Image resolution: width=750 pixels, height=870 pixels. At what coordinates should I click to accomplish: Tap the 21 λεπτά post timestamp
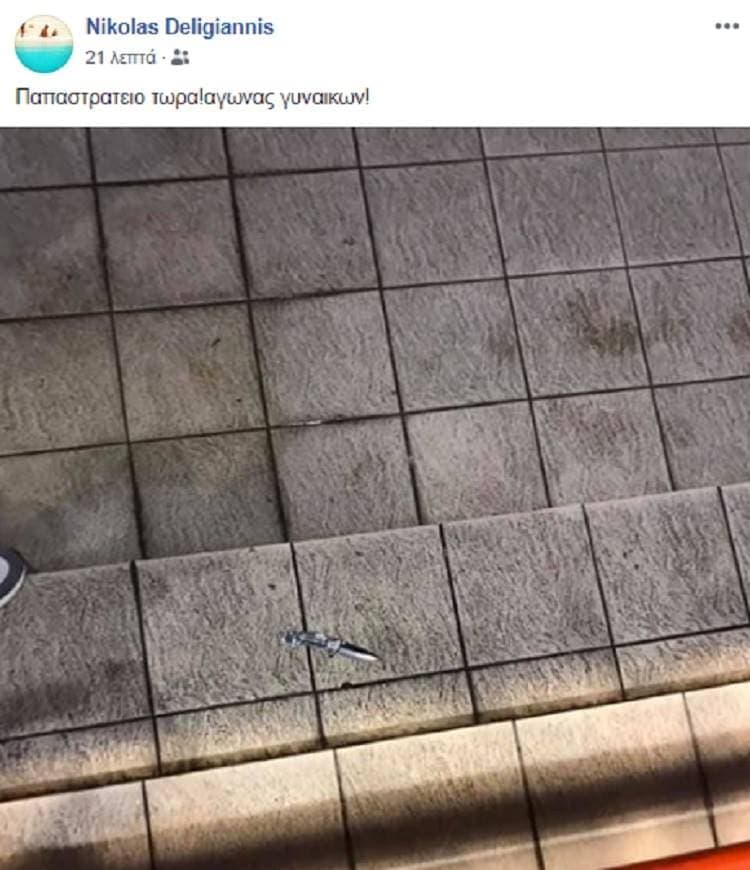click(x=120, y=58)
